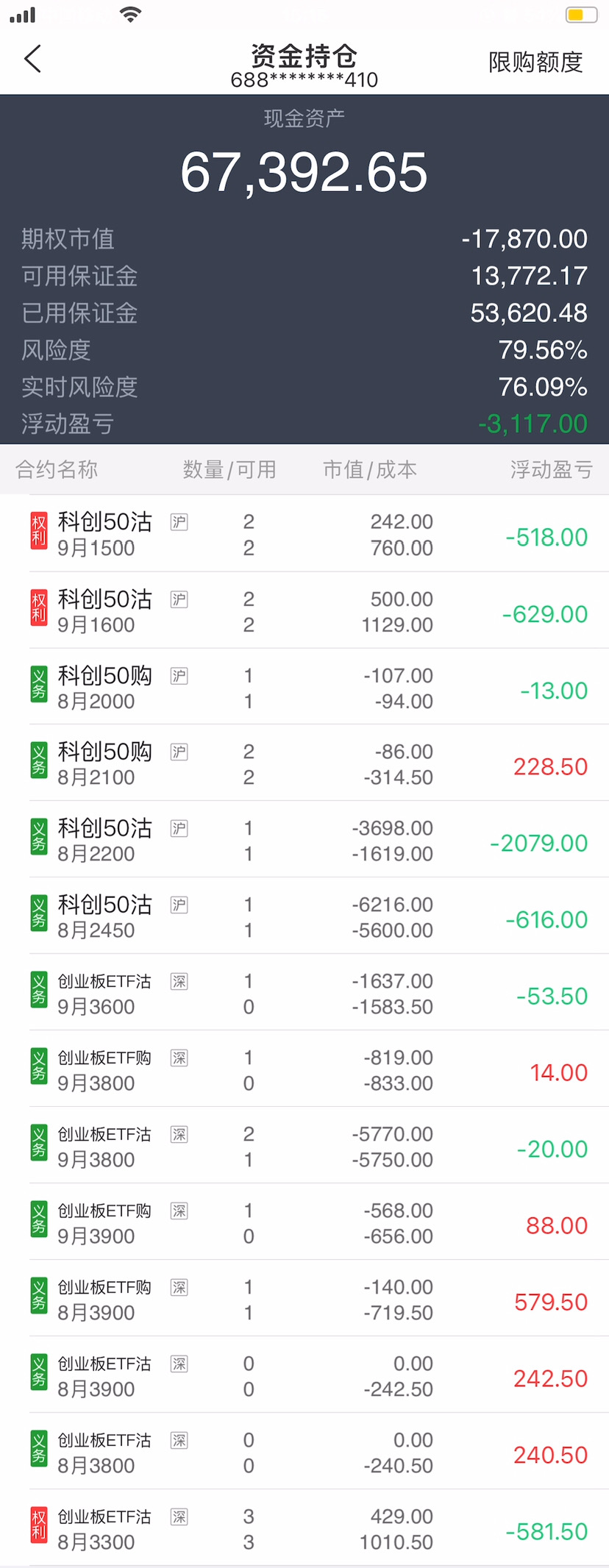This screenshot has width=609, height=1568.
Task: Select the 创业板ETF购 9月3800 holding
Action: tap(304, 1069)
